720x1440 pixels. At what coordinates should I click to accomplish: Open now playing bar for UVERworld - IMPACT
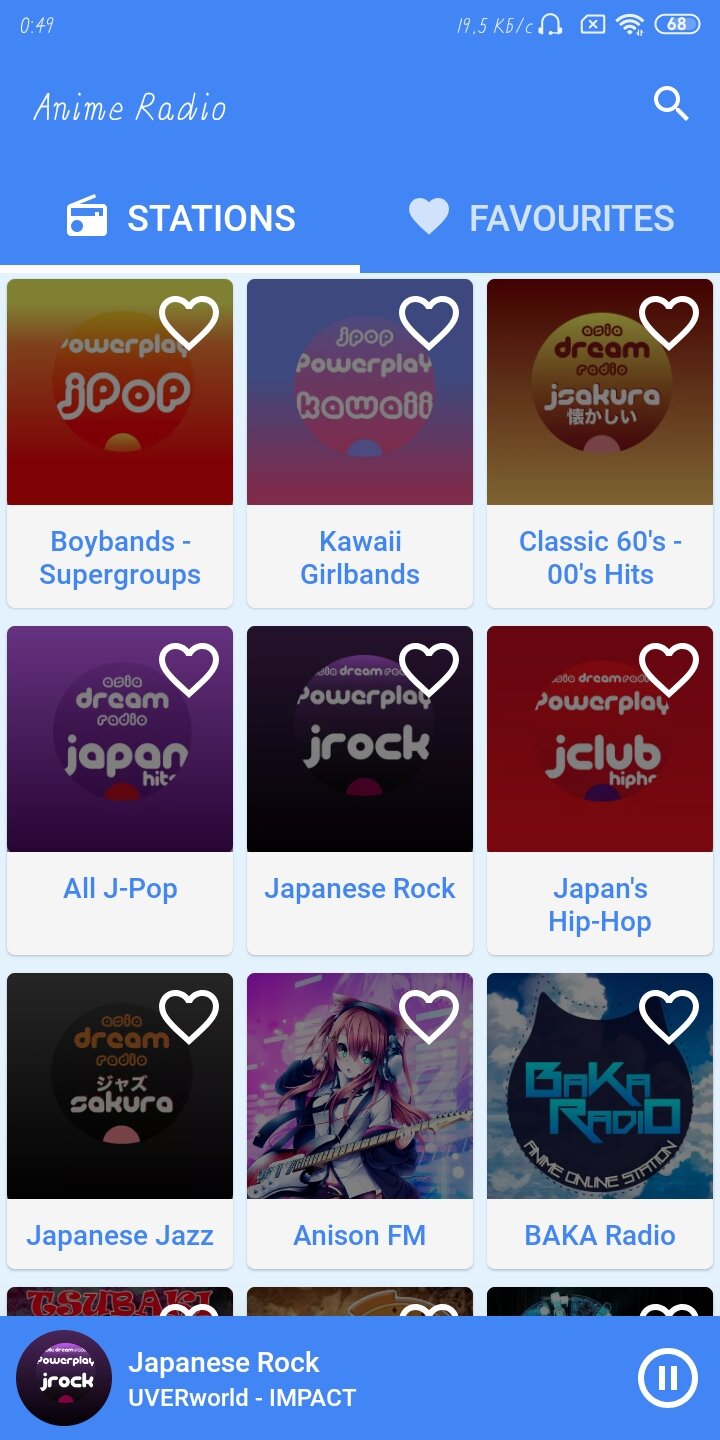[x=300, y=1380]
